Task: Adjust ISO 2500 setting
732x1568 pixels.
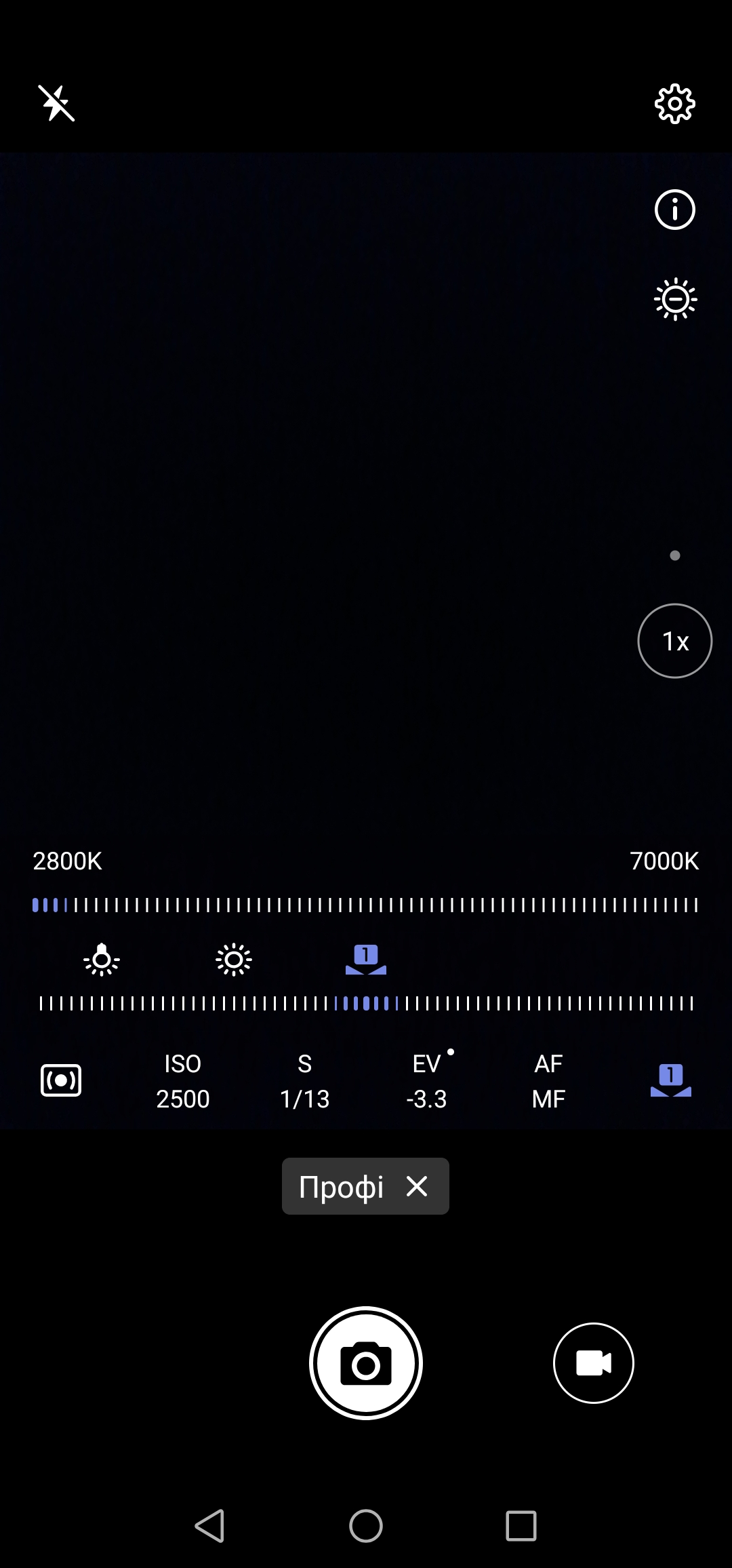Action: pyautogui.click(x=183, y=1081)
